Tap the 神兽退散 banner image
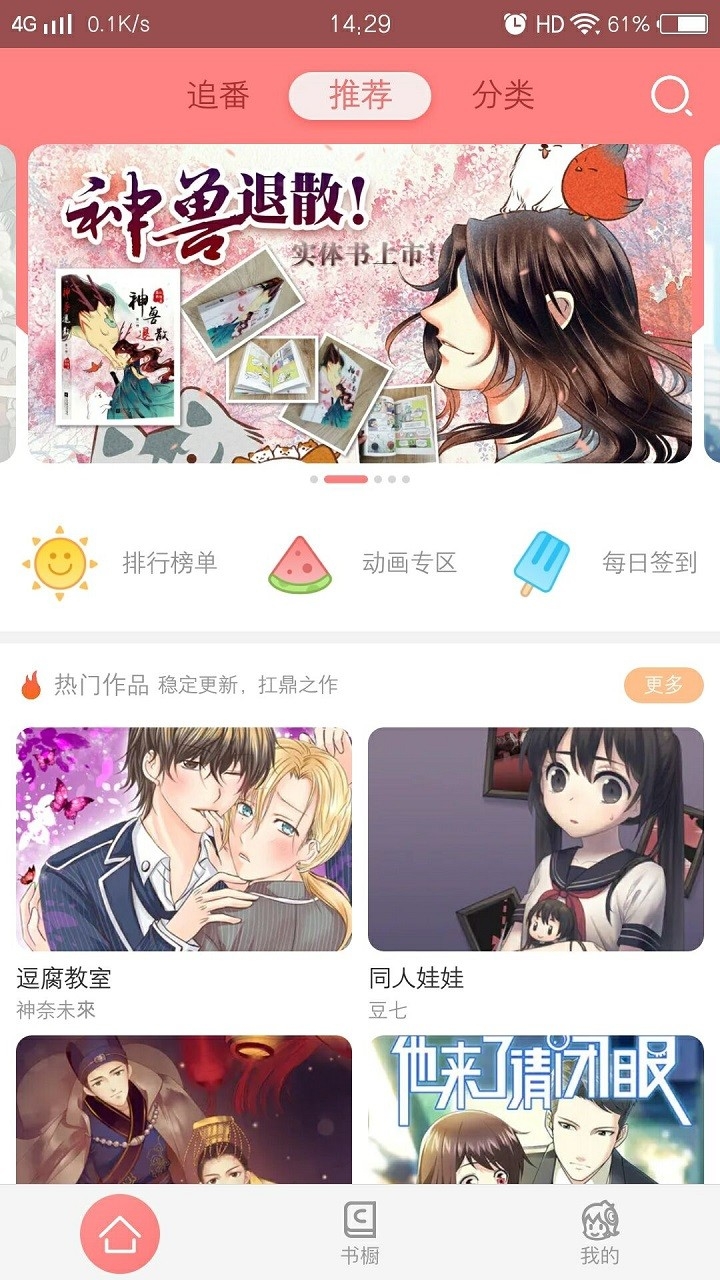The image size is (720, 1280). click(x=360, y=300)
